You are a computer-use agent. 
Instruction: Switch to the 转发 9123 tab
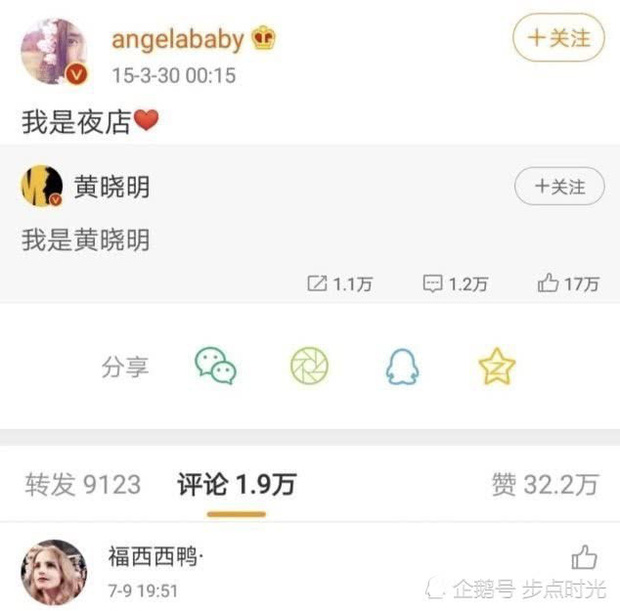coord(82,485)
